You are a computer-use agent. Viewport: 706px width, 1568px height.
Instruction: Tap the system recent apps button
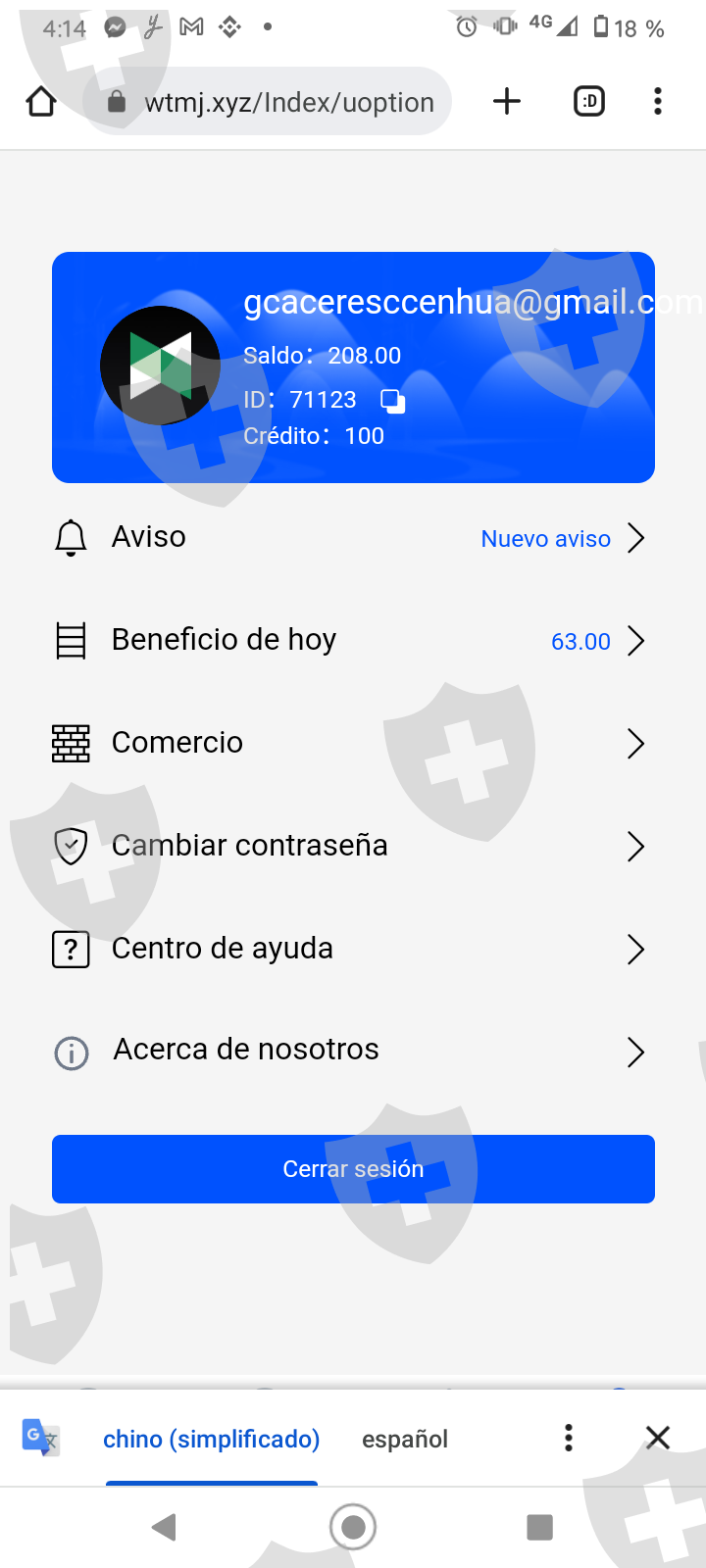pyautogui.click(x=540, y=1527)
